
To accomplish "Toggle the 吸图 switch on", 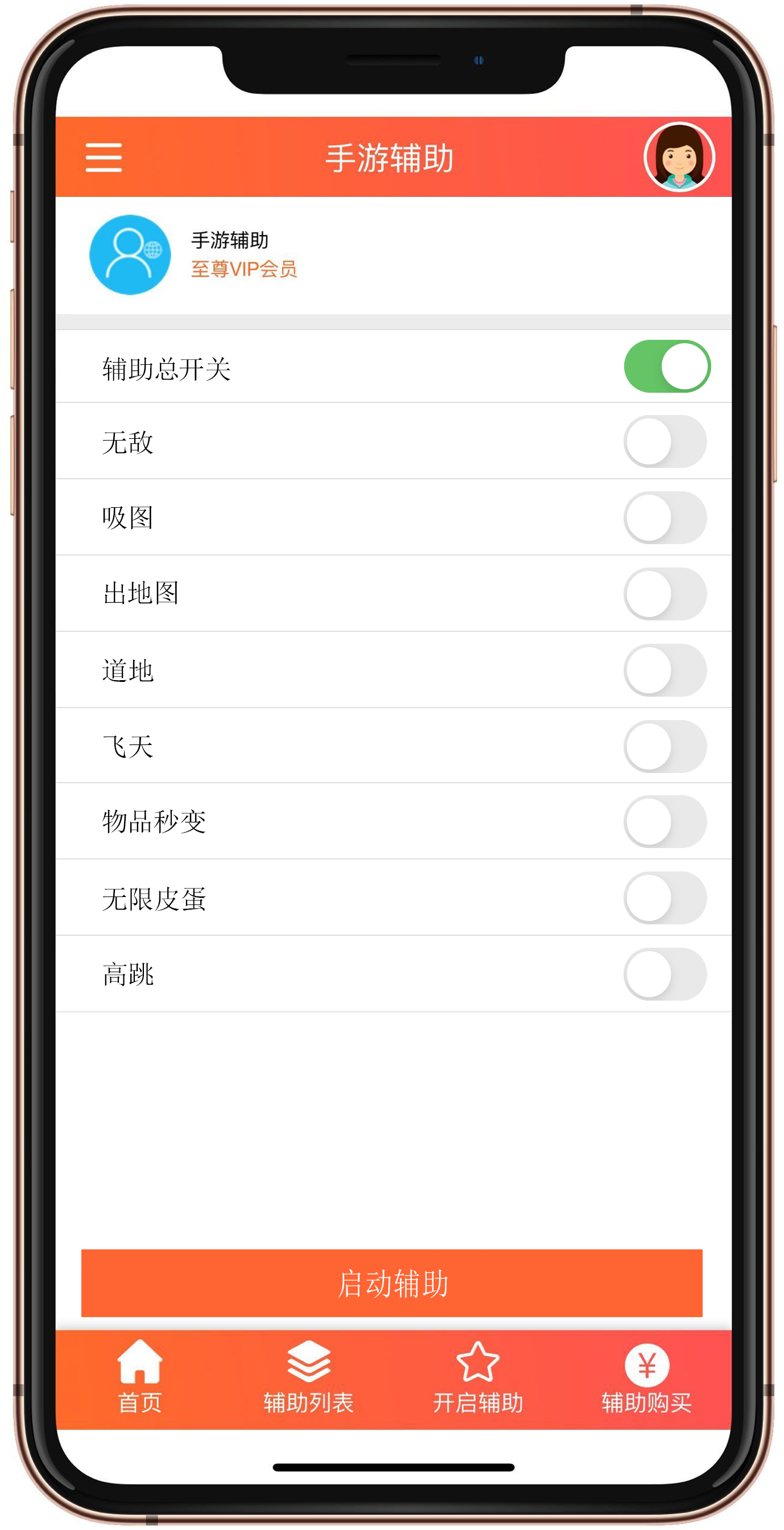I will 665,517.
